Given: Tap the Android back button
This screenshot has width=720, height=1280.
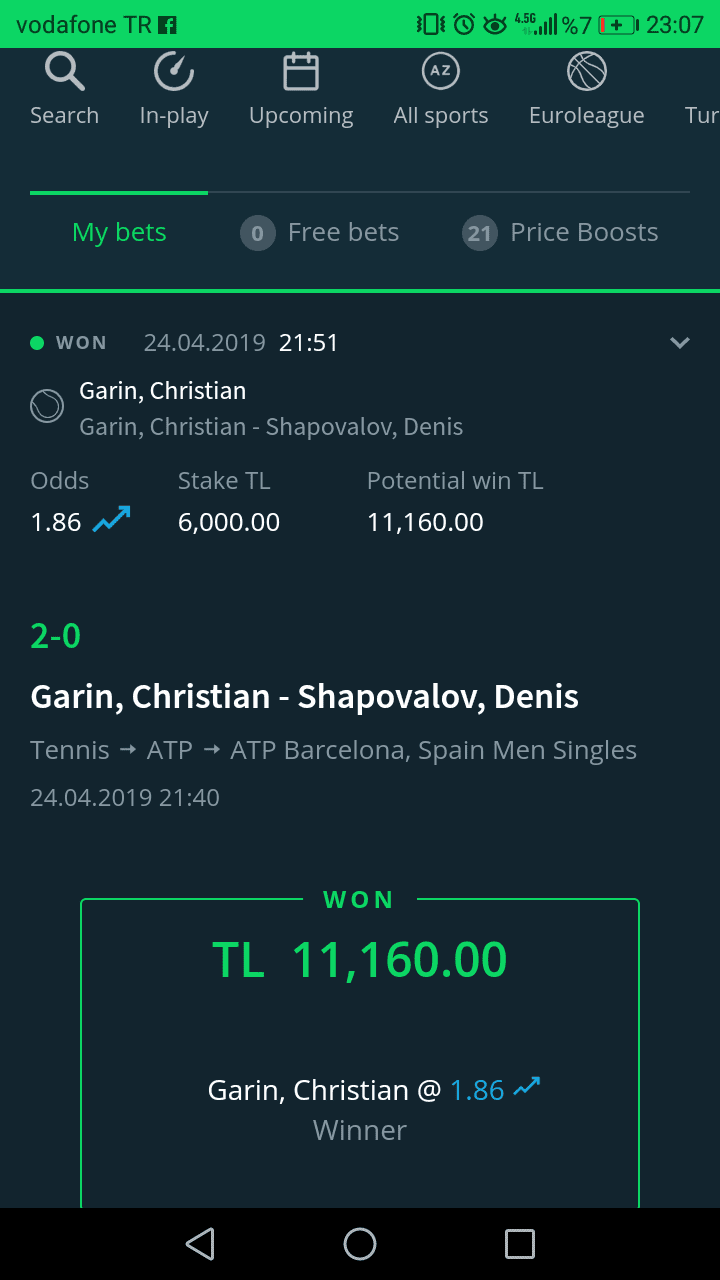Looking at the screenshot, I should click(x=200, y=1244).
